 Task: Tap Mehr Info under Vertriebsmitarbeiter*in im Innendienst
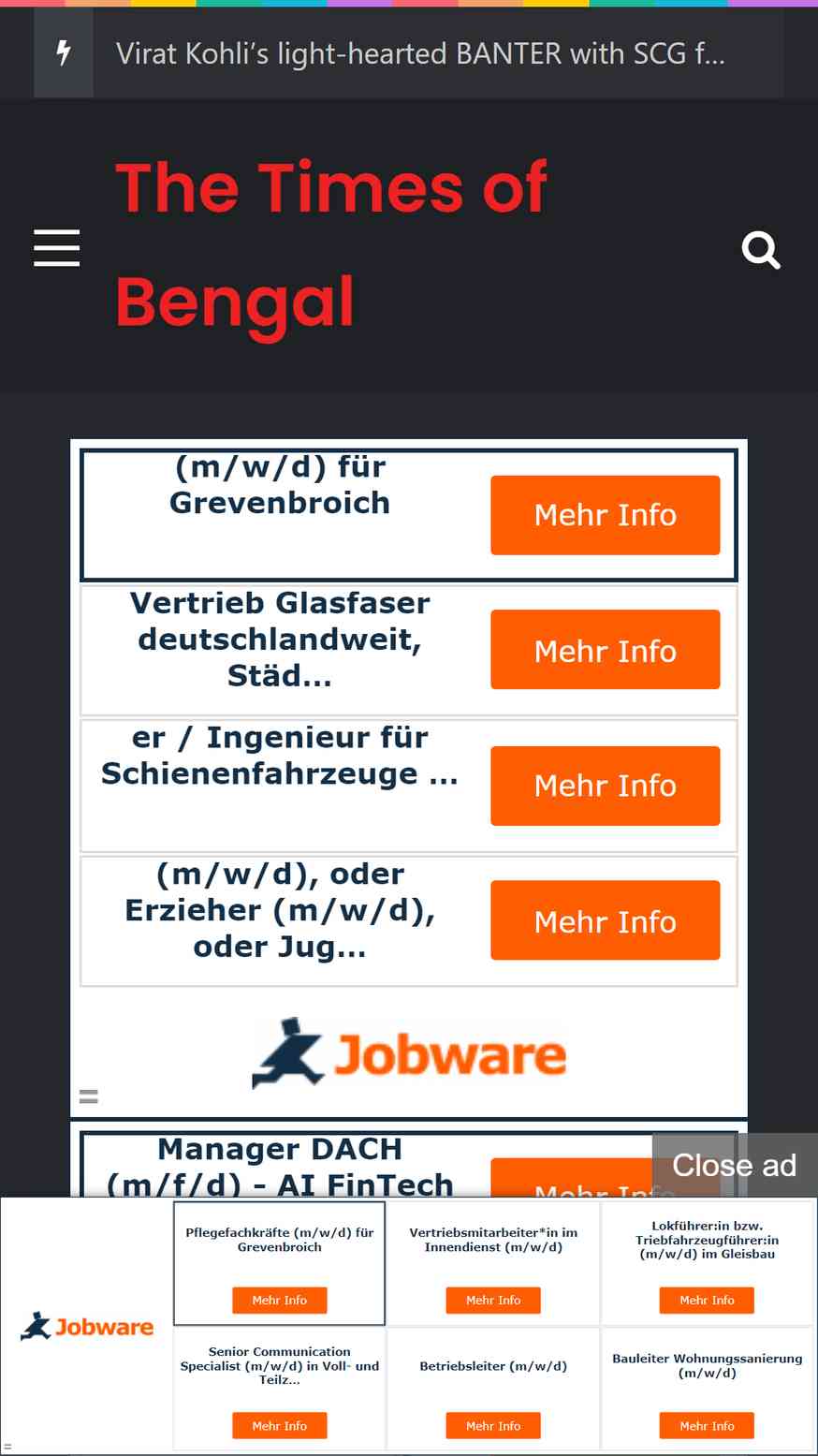click(x=493, y=1300)
